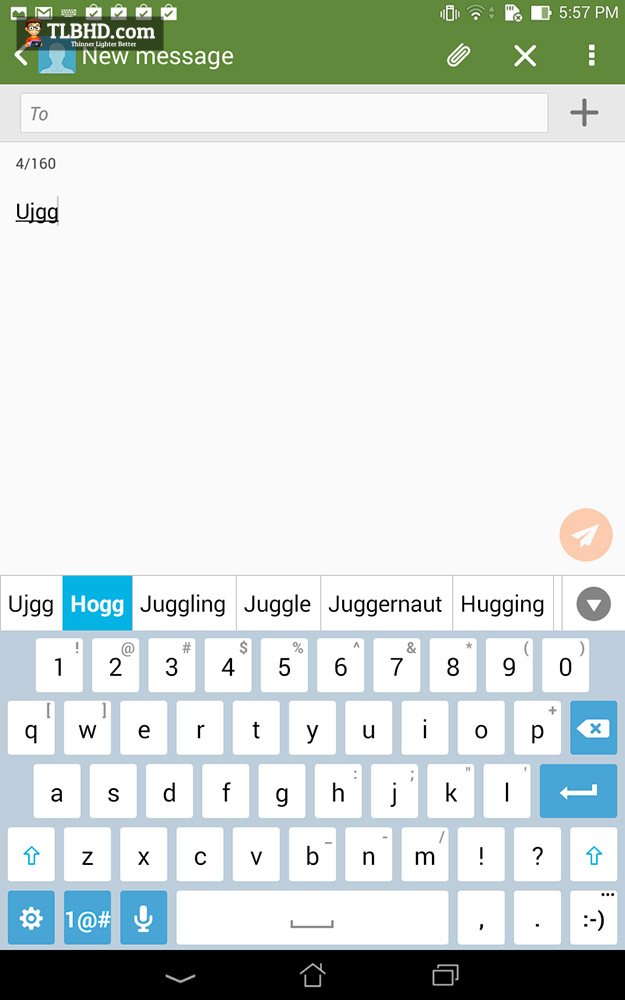Select the Hogg suggestion
Viewport: 625px width, 1000px height.
(97, 603)
